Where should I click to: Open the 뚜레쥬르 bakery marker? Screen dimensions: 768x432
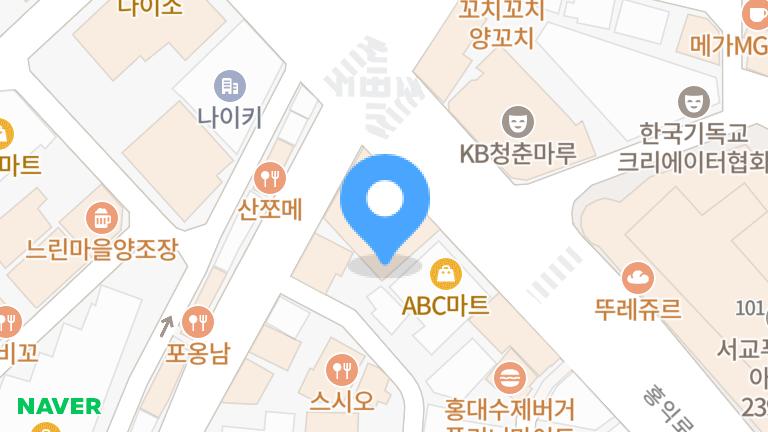point(636,277)
